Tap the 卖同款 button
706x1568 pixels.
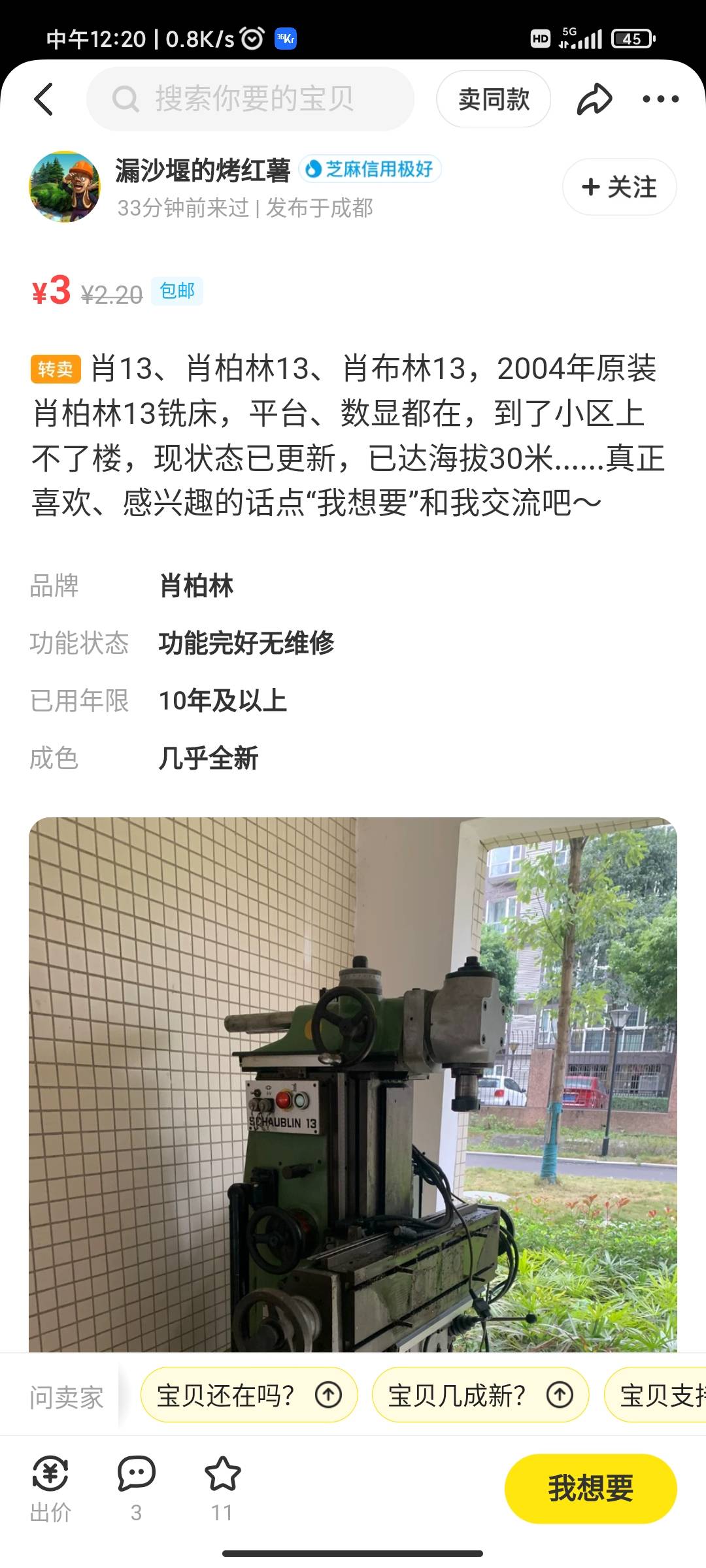pyautogui.click(x=494, y=99)
